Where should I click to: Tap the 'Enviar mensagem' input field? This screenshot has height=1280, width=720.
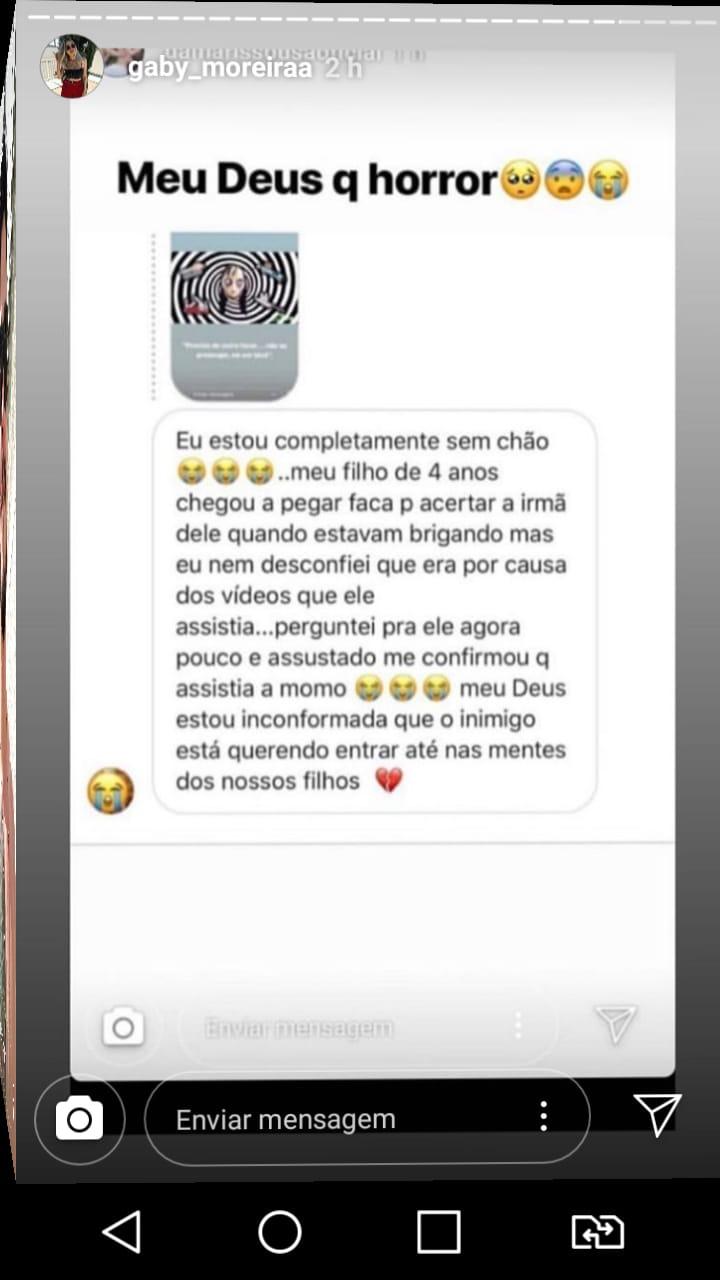300,1117
